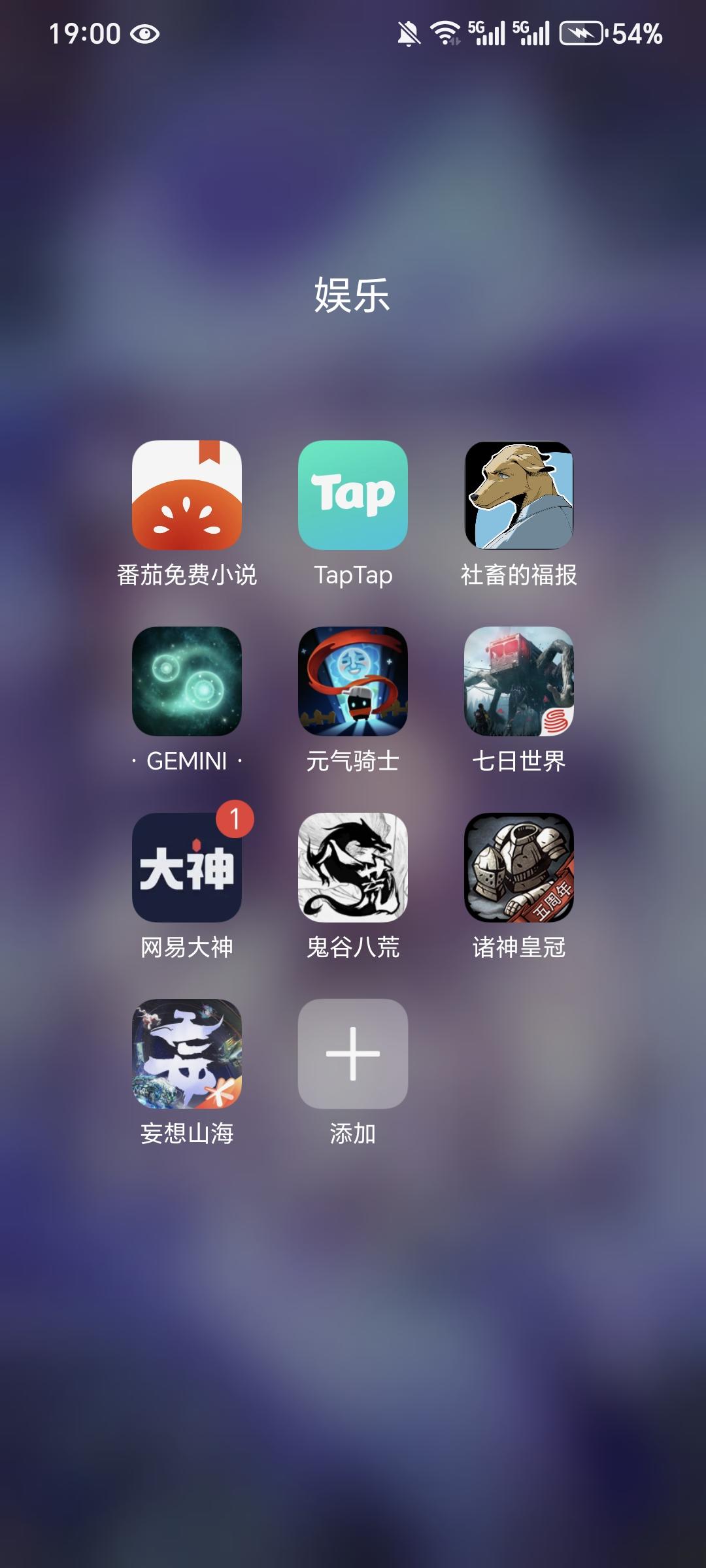Launch TapTap
706x1568 pixels.
coord(353,499)
